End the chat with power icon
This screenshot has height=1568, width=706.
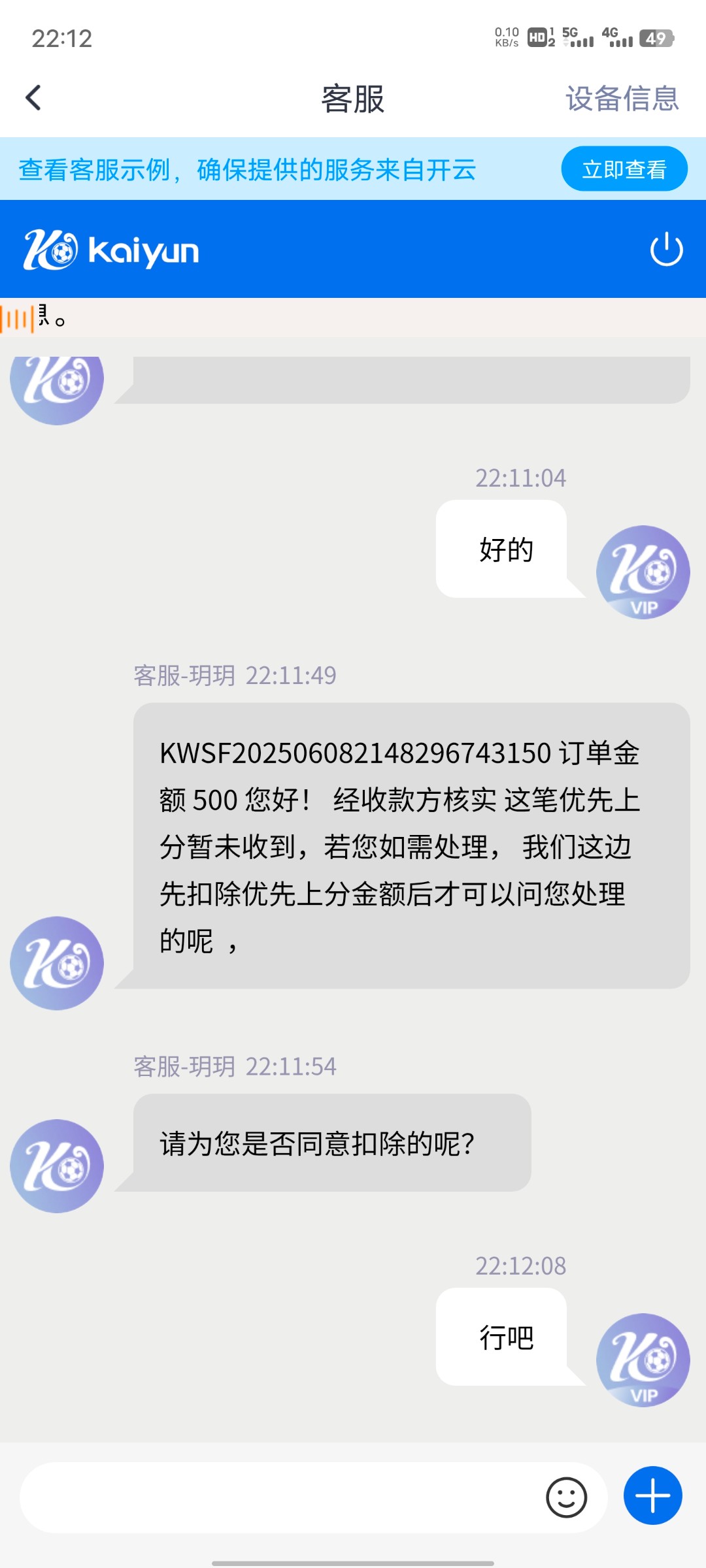point(666,249)
